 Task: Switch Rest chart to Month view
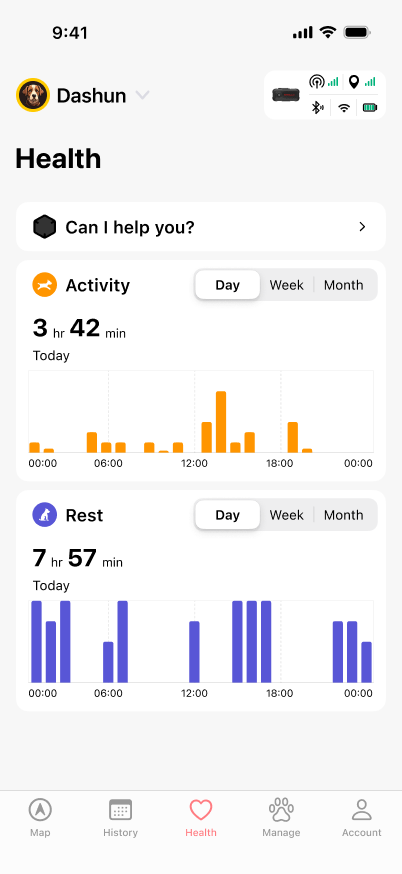click(343, 515)
